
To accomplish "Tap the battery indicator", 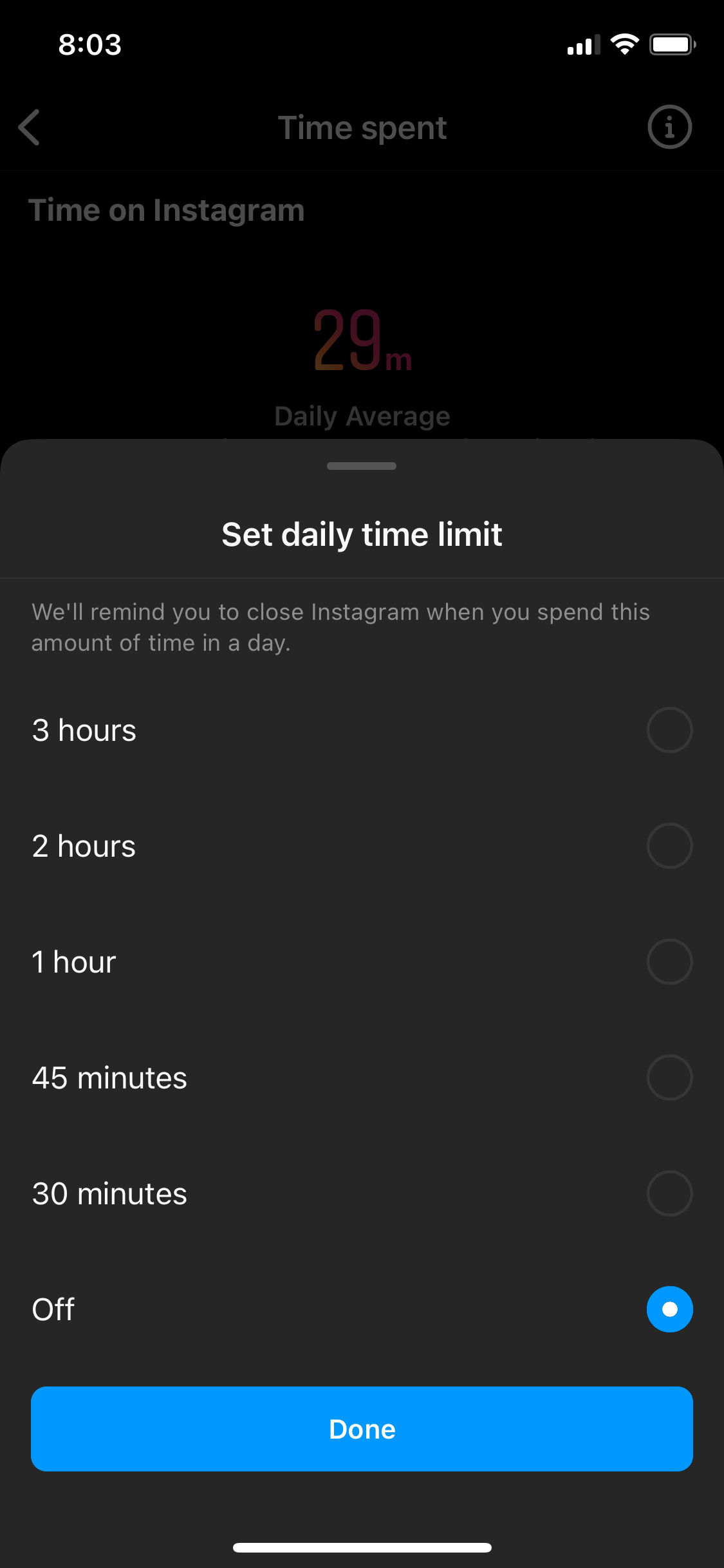I will click(672, 44).
